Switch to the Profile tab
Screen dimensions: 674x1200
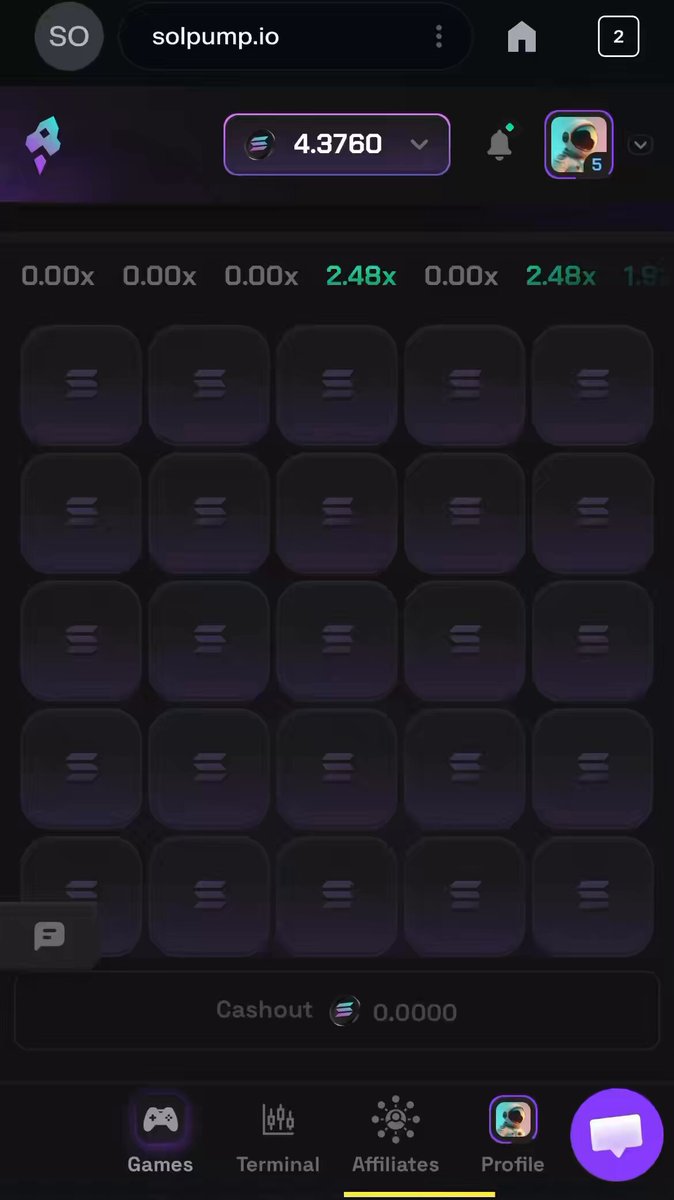click(x=513, y=1136)
